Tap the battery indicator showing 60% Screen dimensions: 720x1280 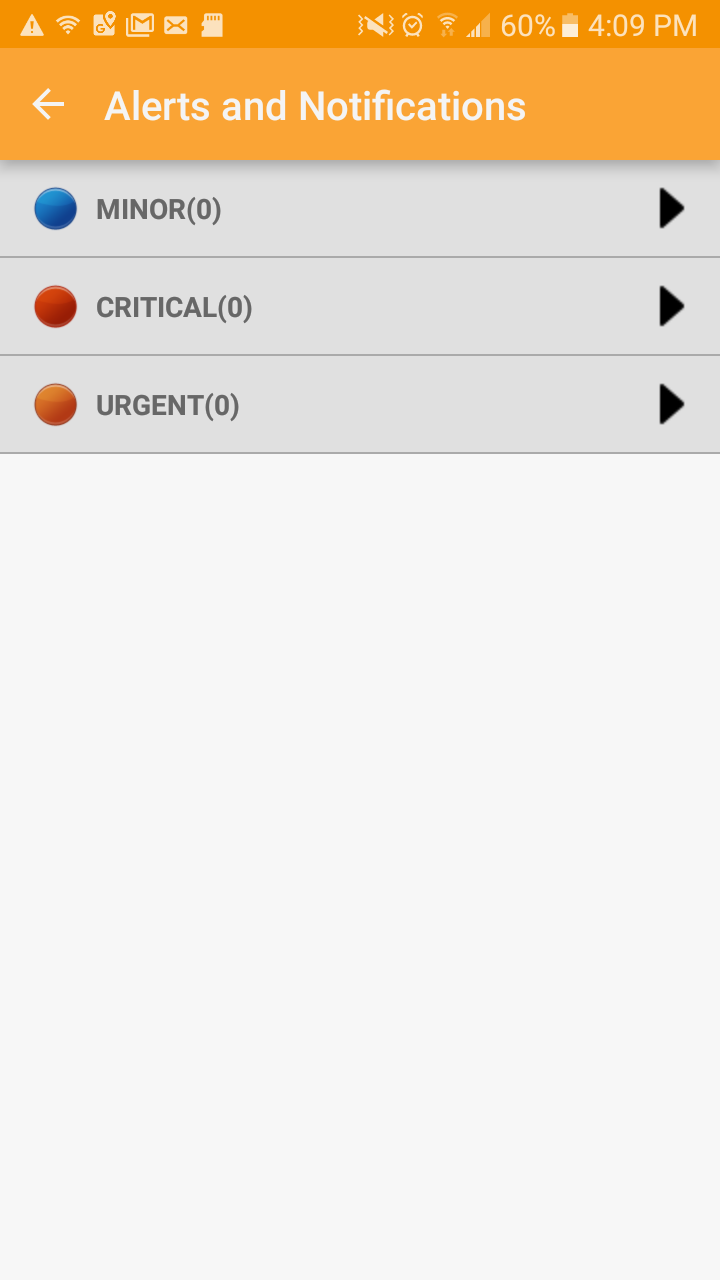pos(567,25)
